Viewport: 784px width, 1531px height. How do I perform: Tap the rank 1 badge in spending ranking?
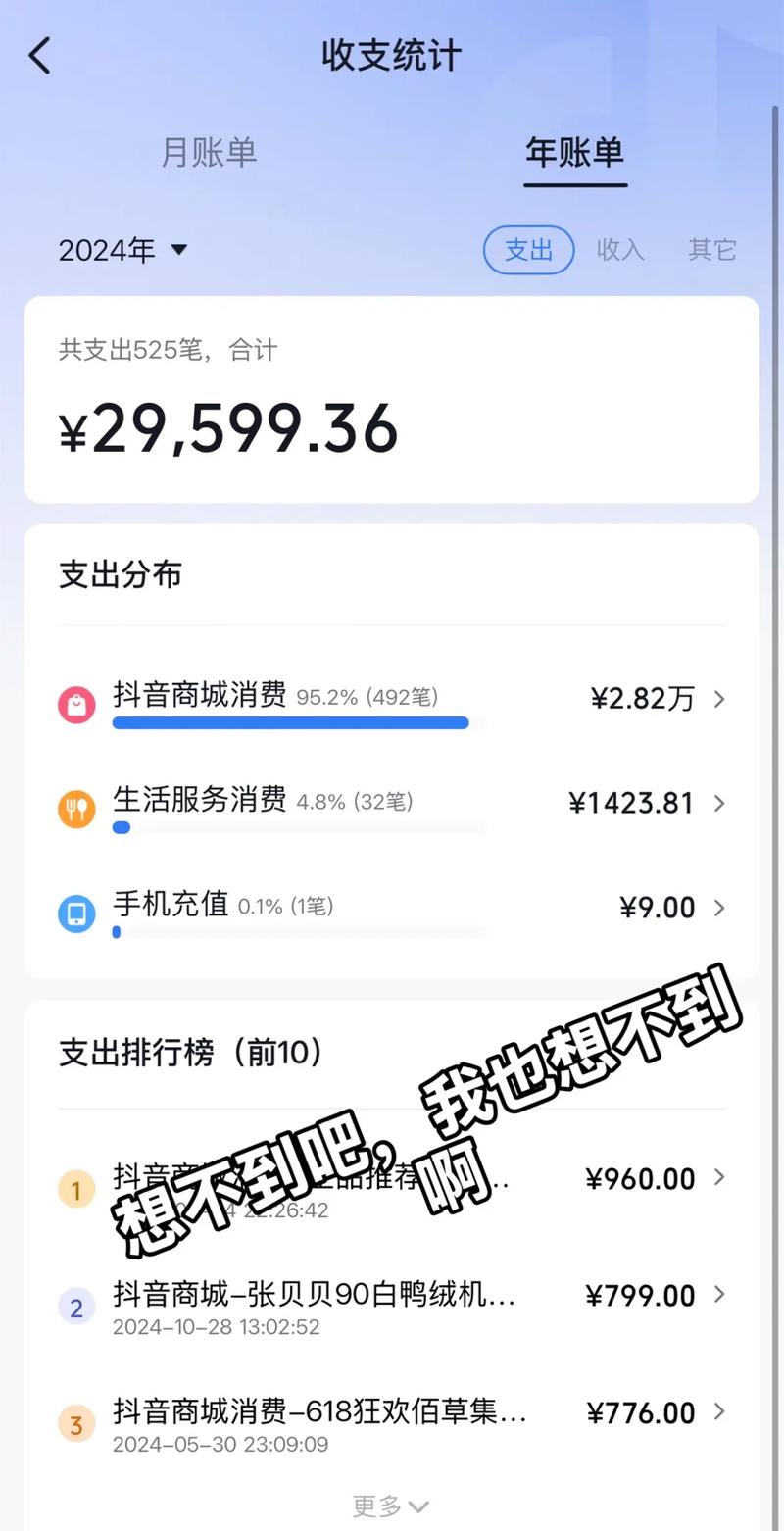(76, 1190)
